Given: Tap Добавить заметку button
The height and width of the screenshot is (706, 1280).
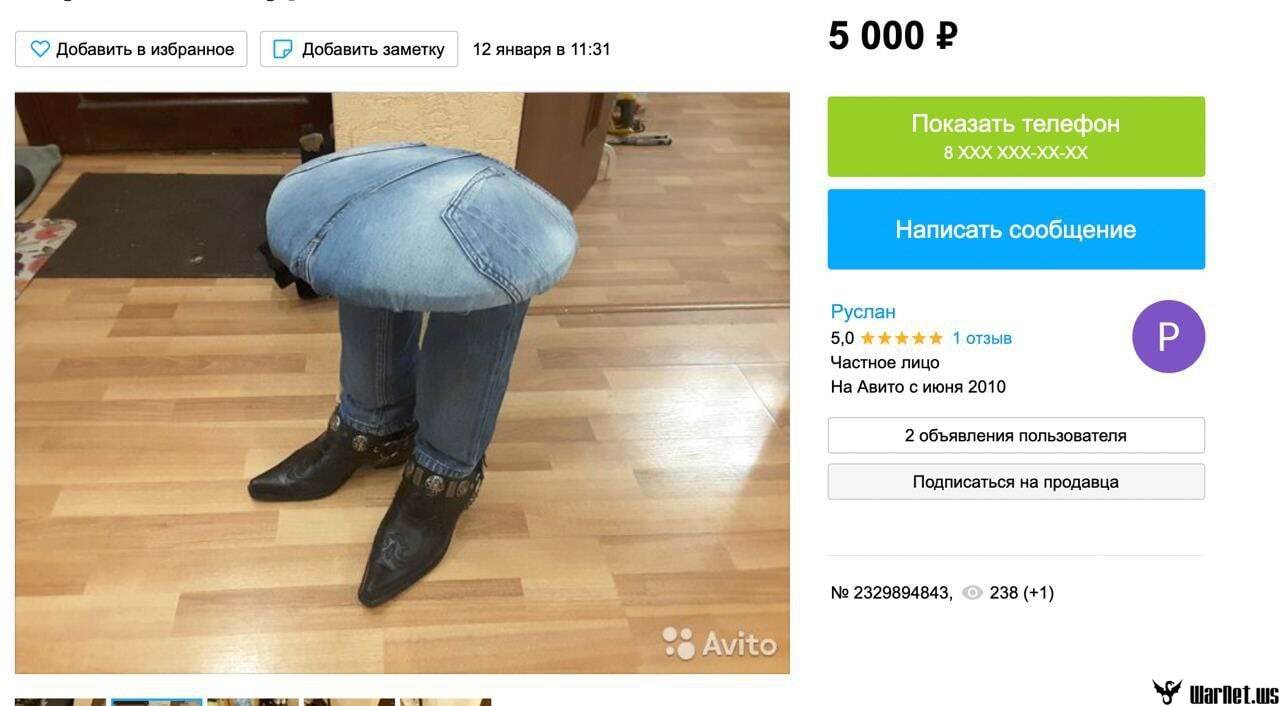Looking at the screenshot, I should pyautogui.click(x=359, y=49).
